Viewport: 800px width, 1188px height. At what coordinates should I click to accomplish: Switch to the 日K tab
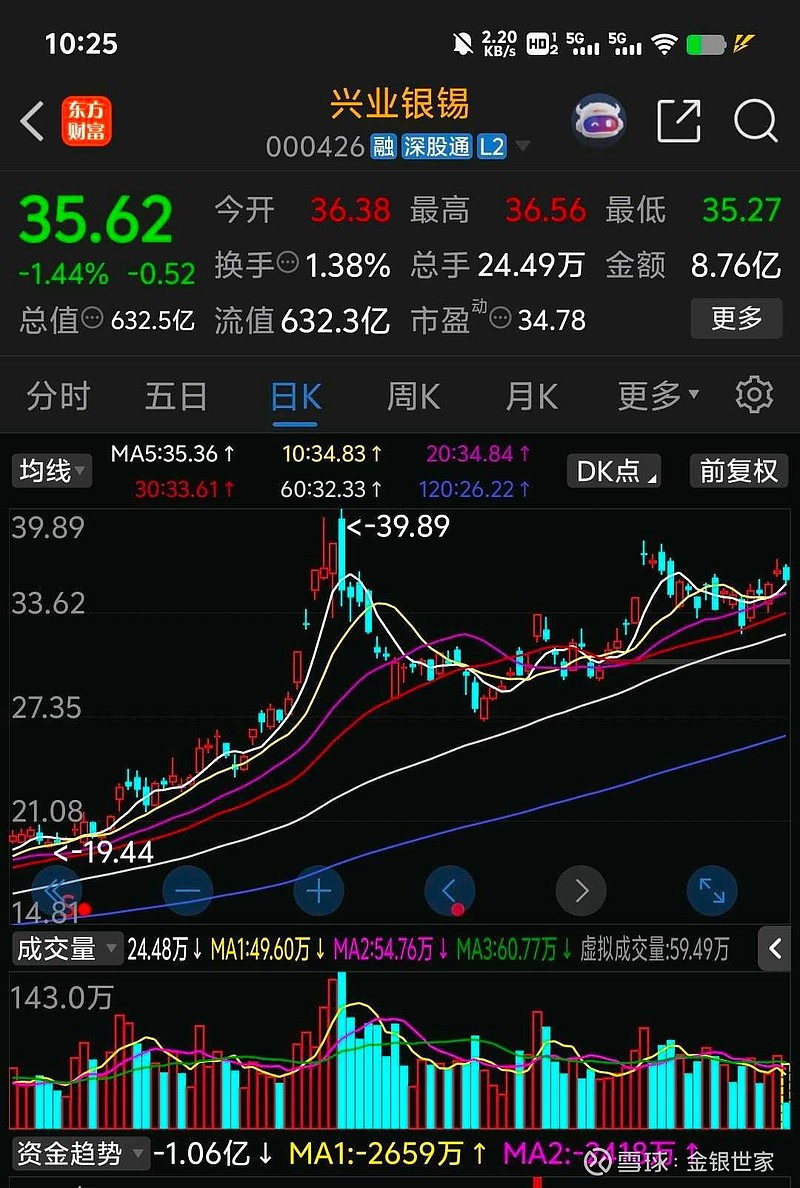coord(293,396)
